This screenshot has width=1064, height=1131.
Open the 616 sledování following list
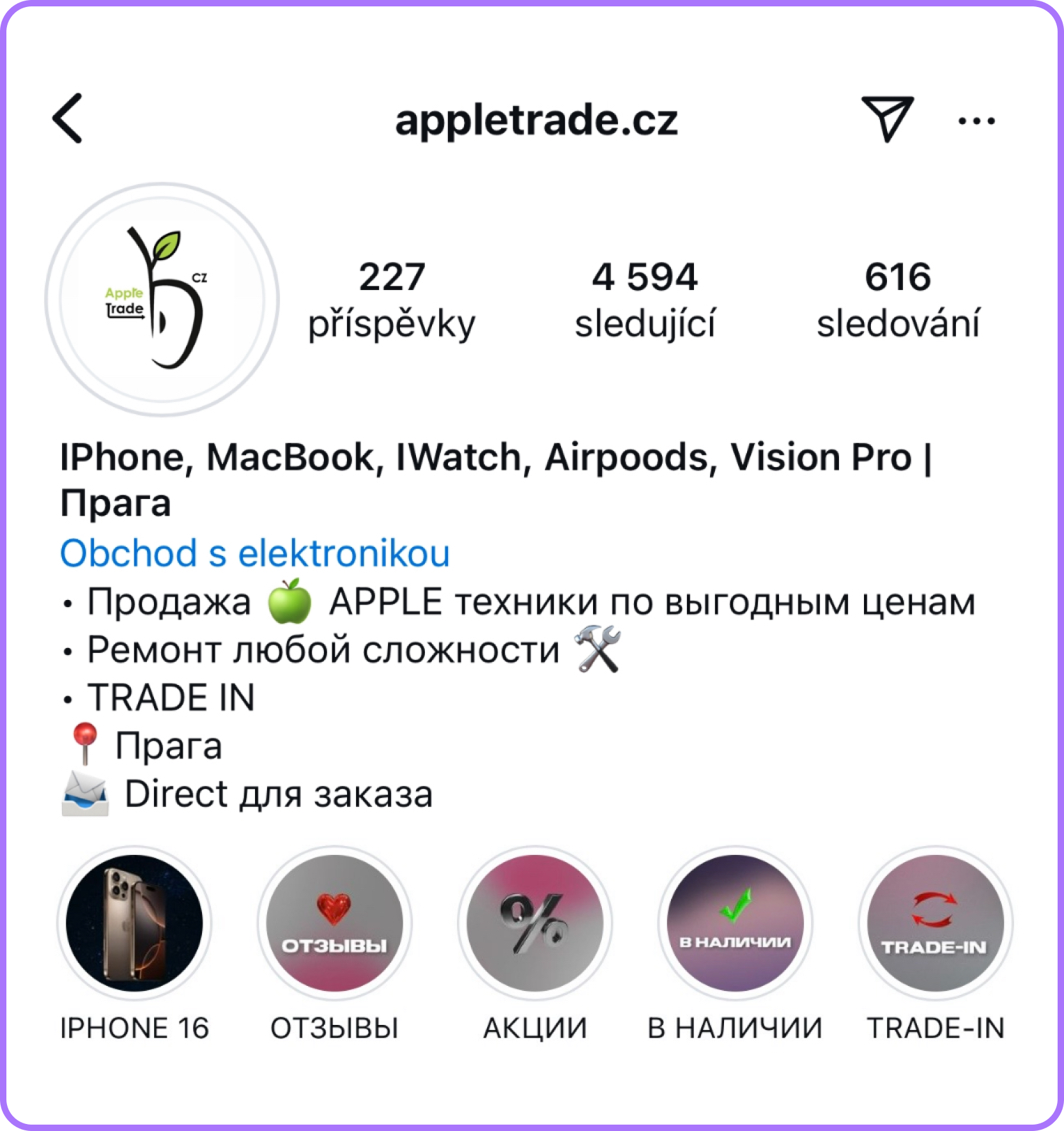[x=897, y=299]
